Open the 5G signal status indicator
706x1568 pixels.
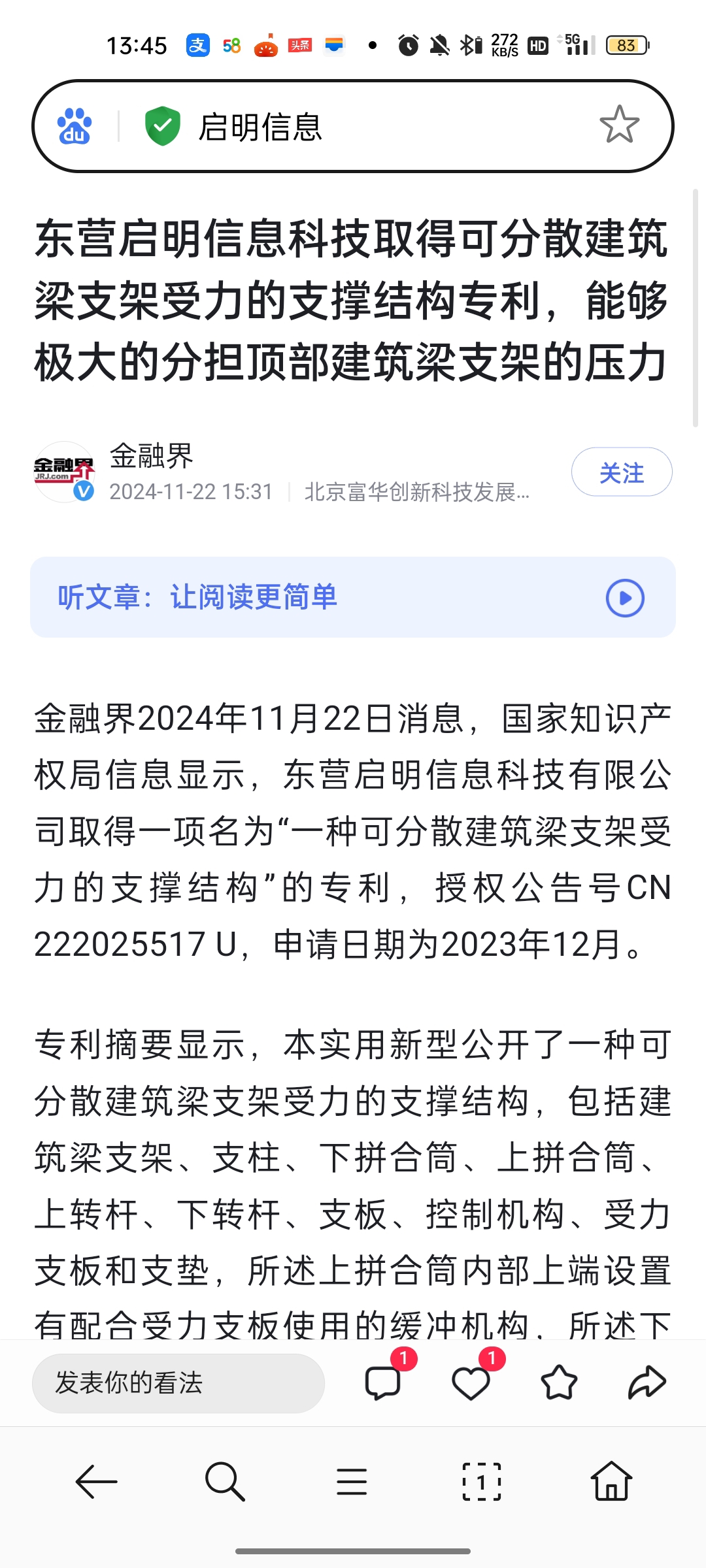tap(574, 44)
